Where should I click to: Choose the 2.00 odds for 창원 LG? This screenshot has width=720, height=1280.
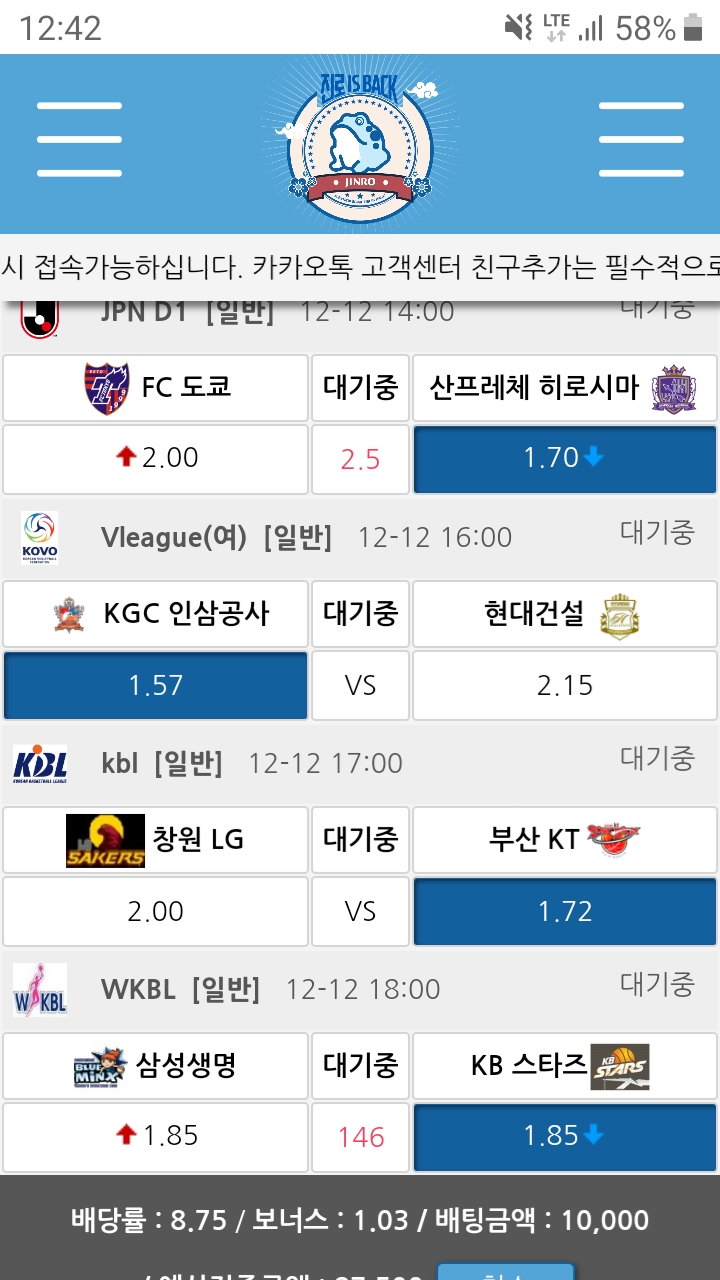point(155,912)
